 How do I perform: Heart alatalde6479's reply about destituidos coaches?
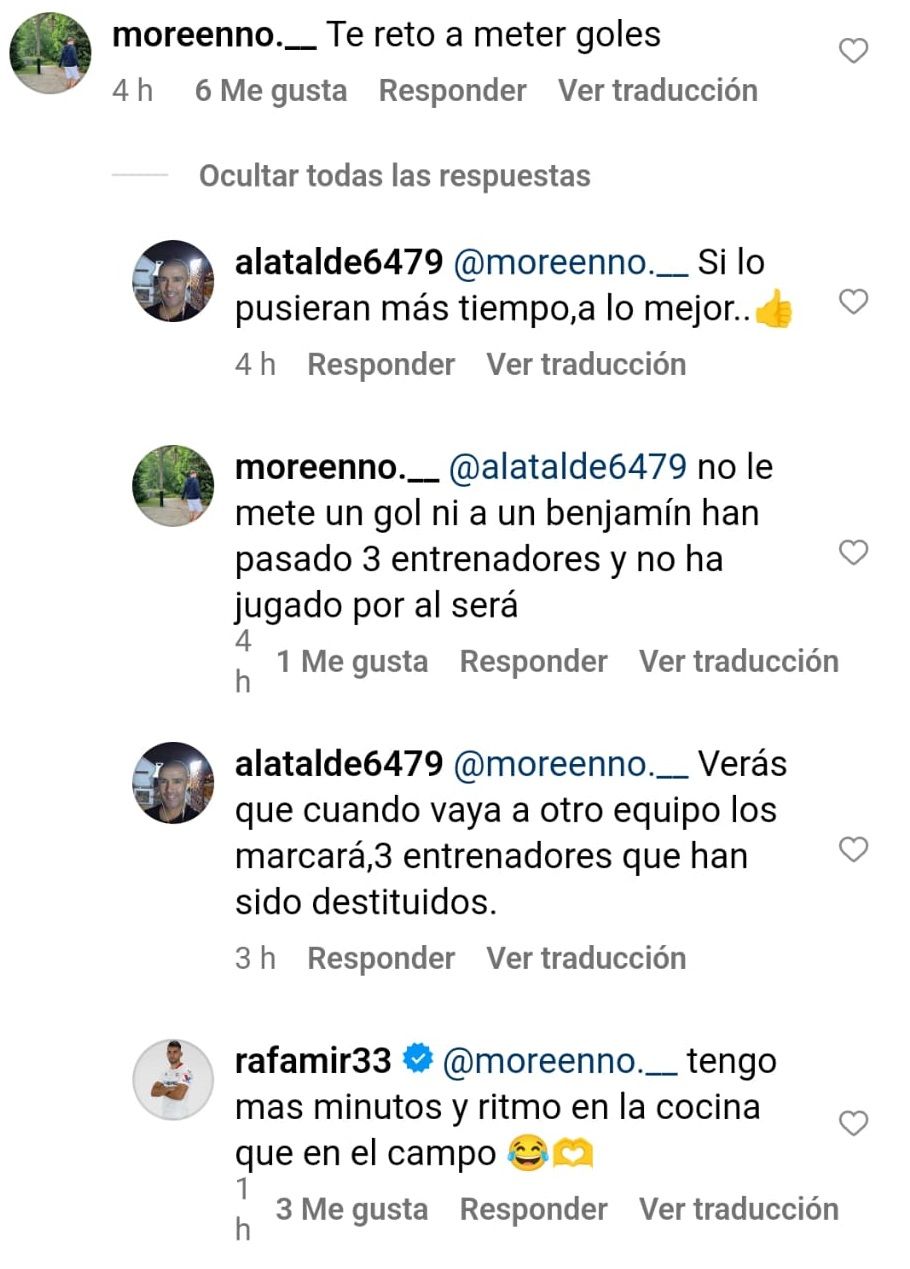(852, 849)
